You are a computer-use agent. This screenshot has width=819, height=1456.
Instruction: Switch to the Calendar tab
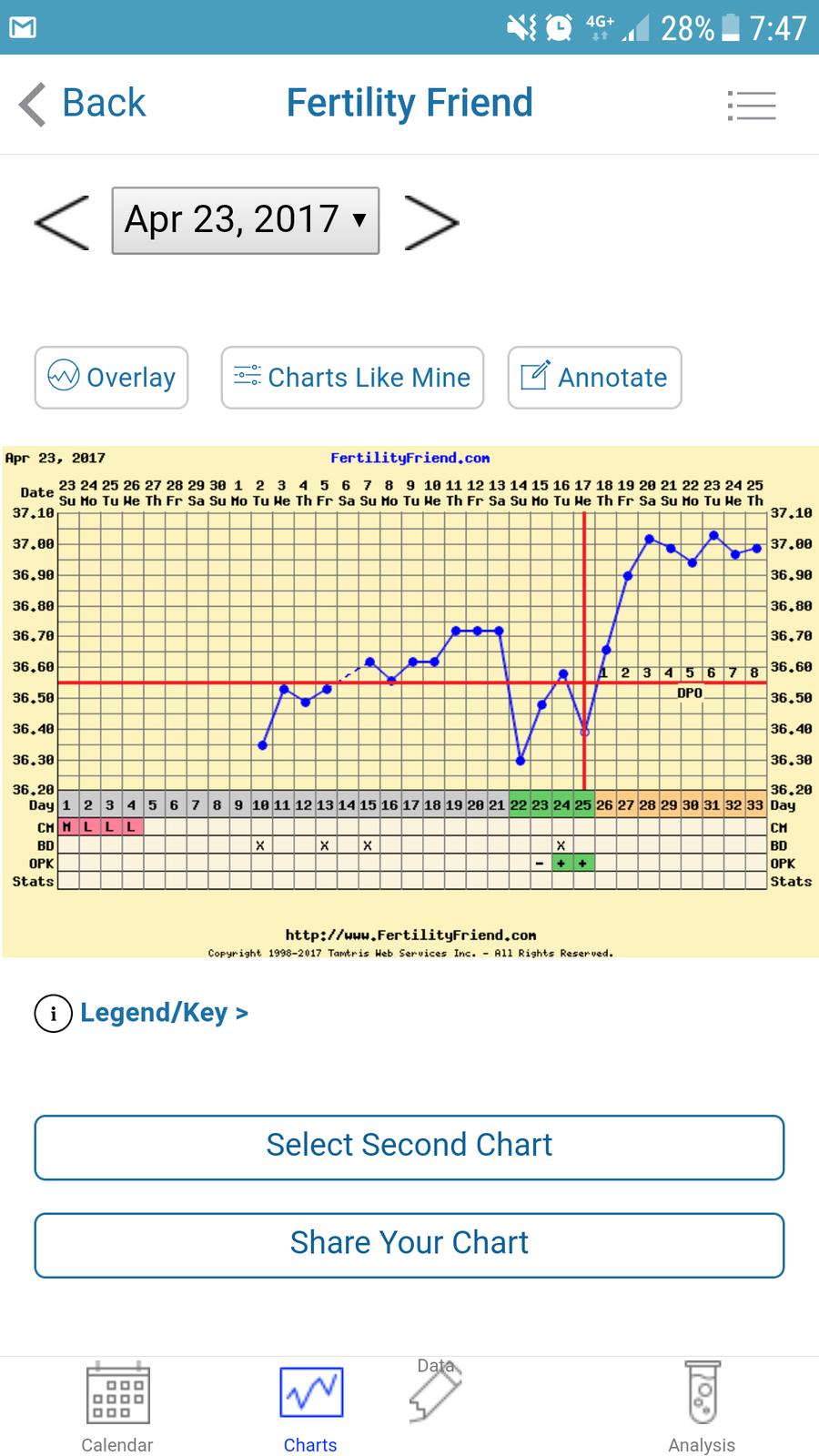coord(117,1406)
